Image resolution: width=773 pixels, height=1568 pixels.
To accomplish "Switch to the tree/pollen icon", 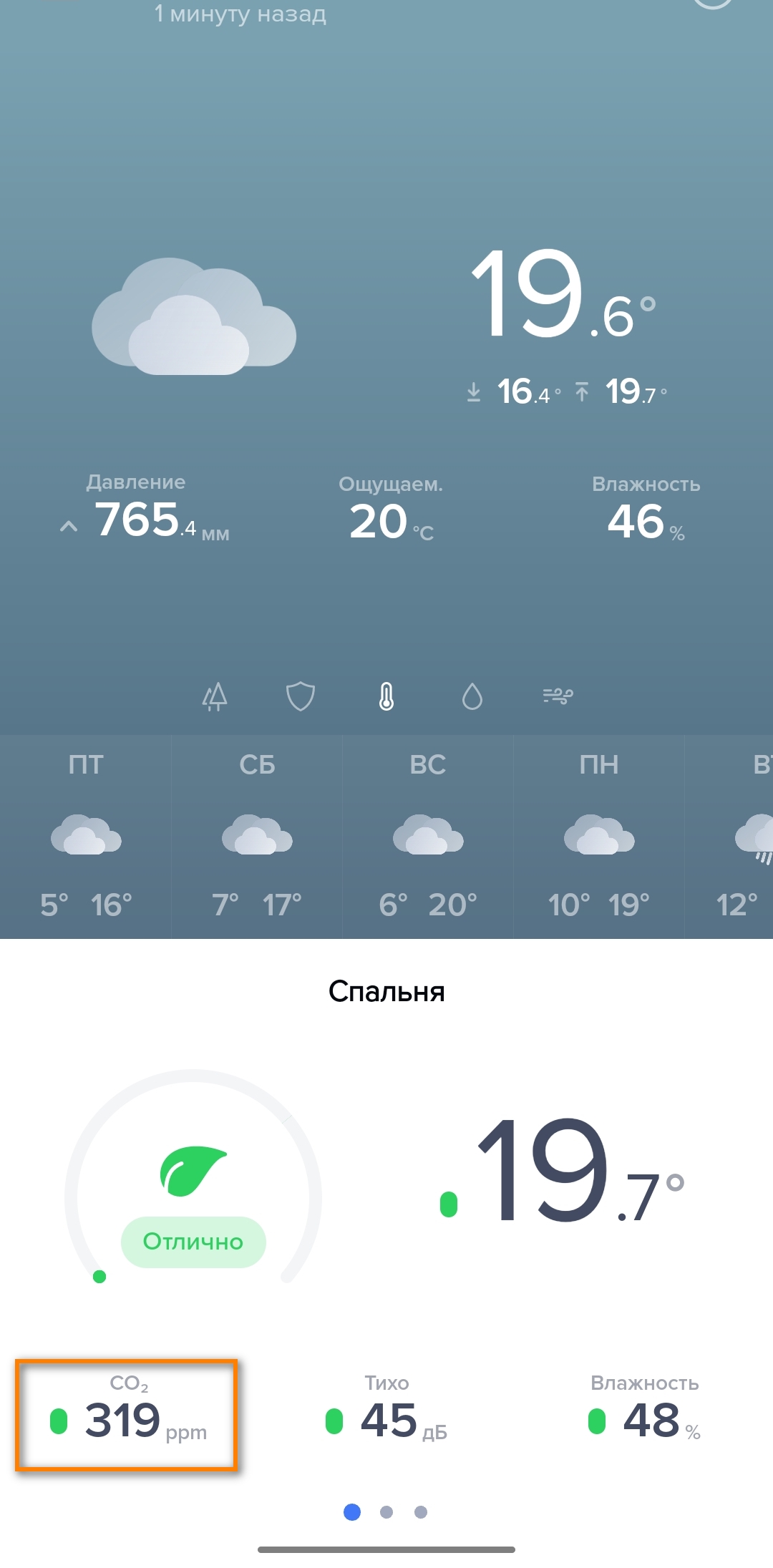I will pos(215,696).
